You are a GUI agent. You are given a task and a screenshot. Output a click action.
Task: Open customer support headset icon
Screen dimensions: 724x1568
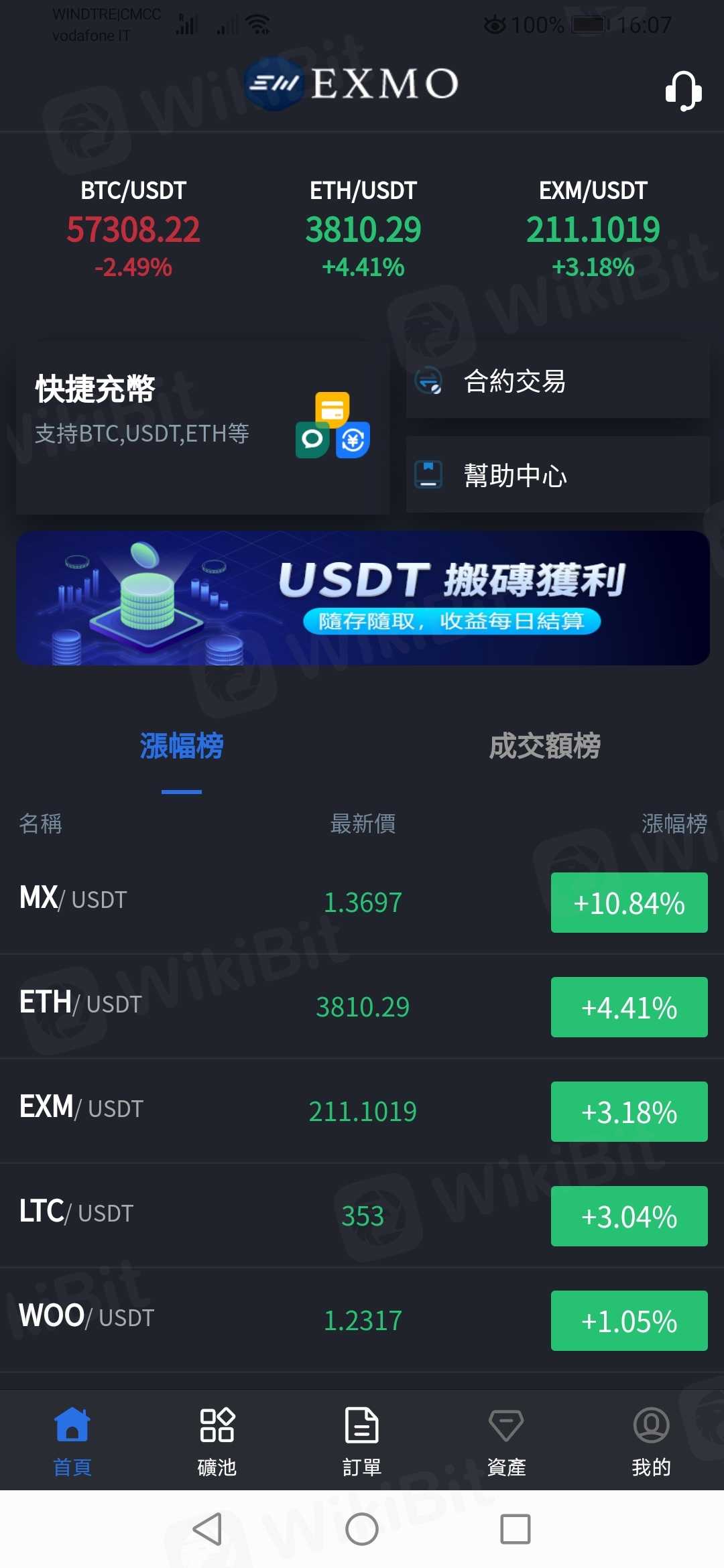(682, 90)
